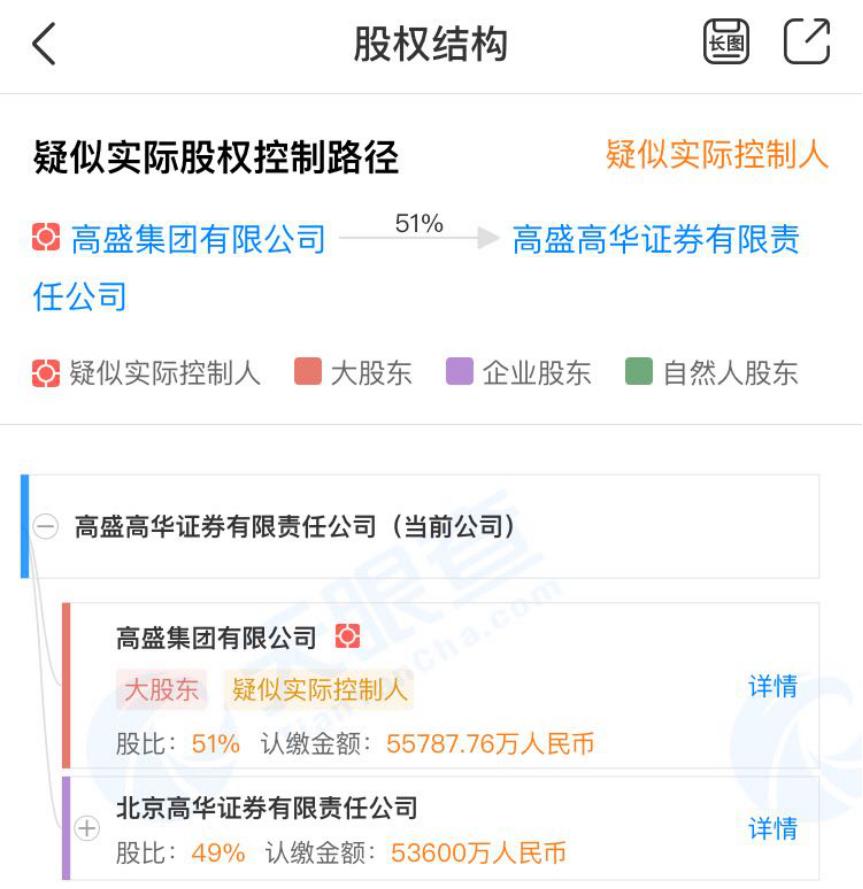View 详情 for 北京高华证券有限责任公司
The width and height of the screenshot is (863, 889).
pos(773,829)
